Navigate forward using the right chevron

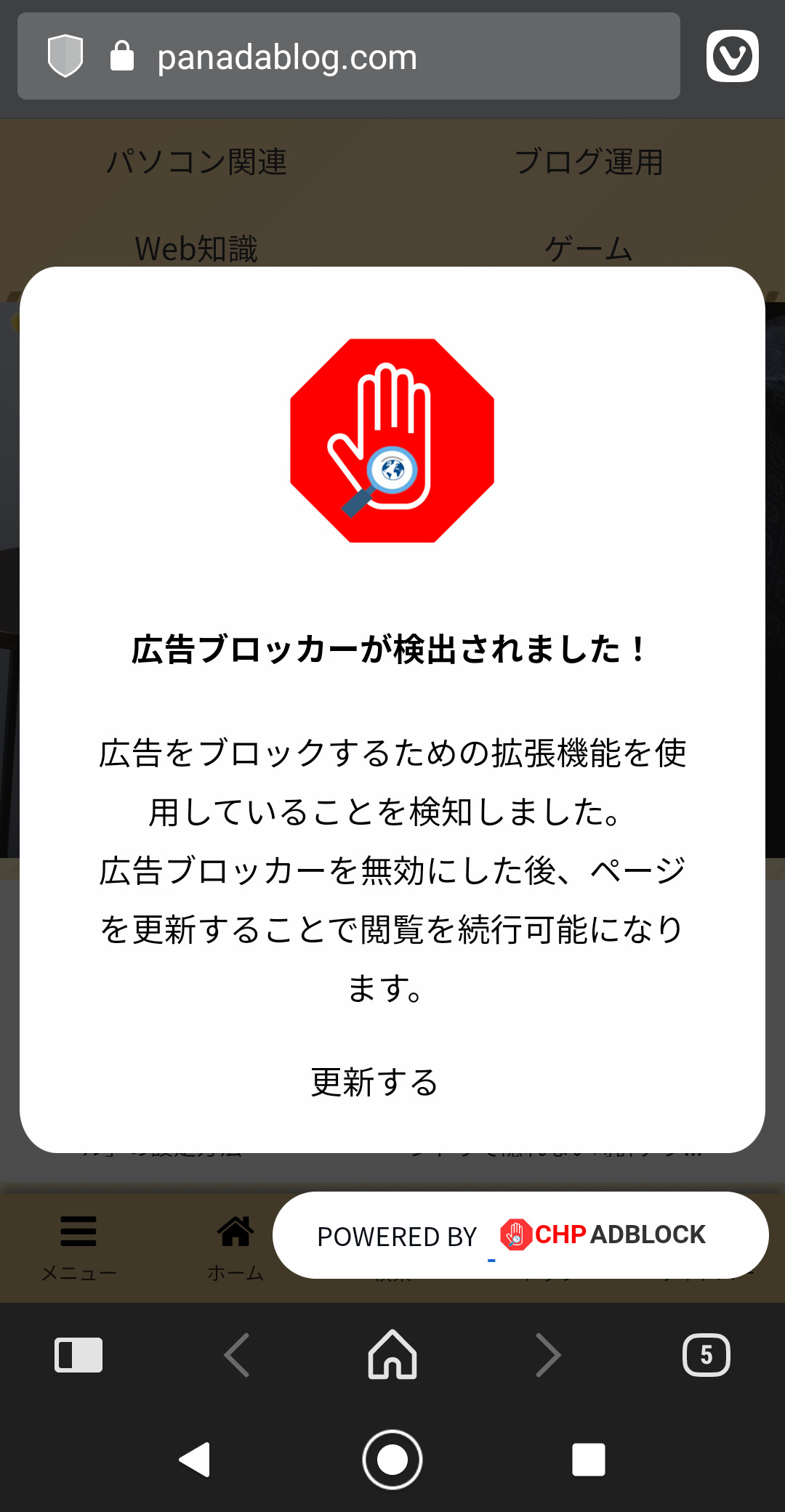click(549, 1354)
